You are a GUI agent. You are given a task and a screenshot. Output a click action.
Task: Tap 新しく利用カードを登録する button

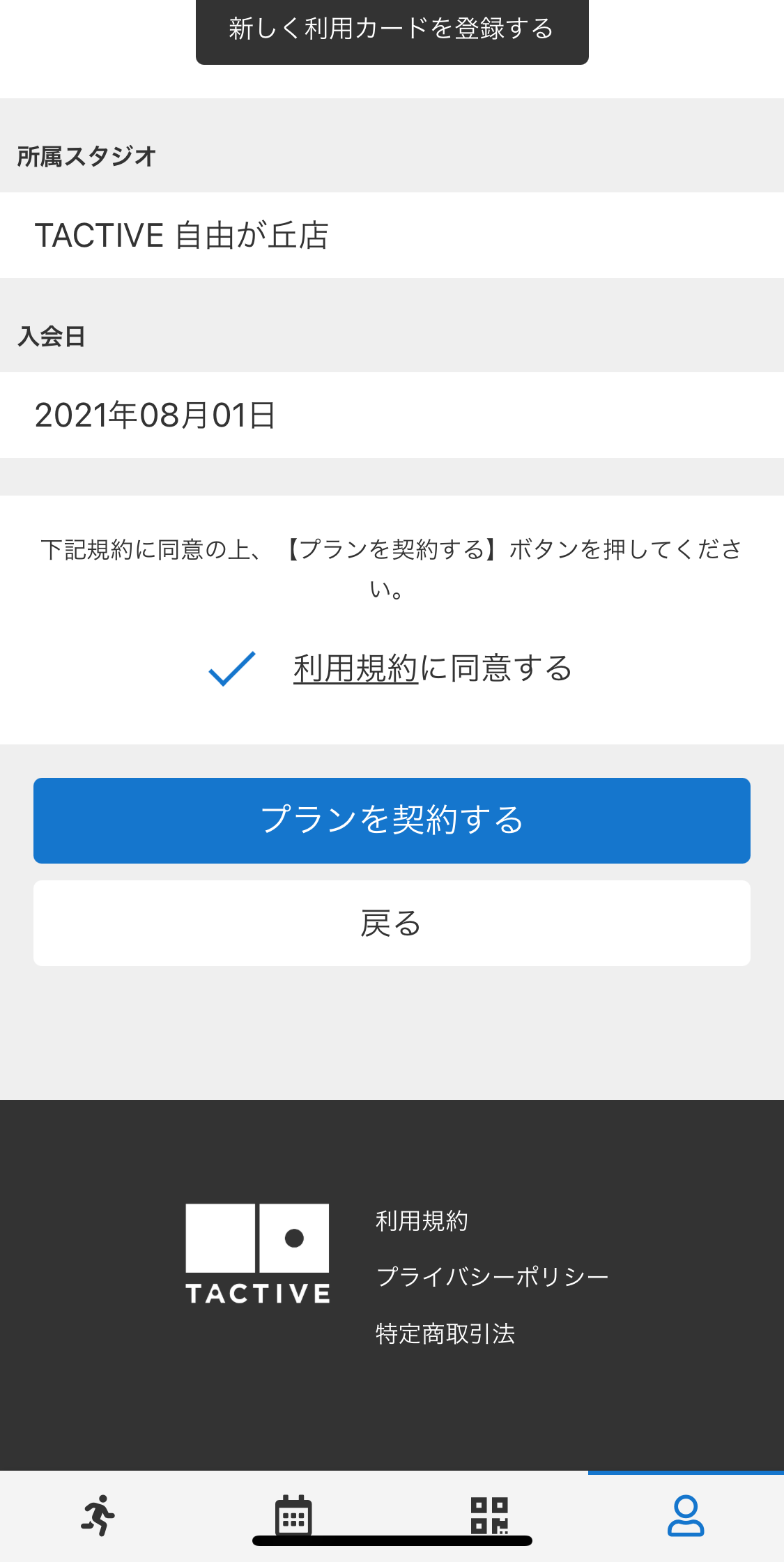point(392,31)
